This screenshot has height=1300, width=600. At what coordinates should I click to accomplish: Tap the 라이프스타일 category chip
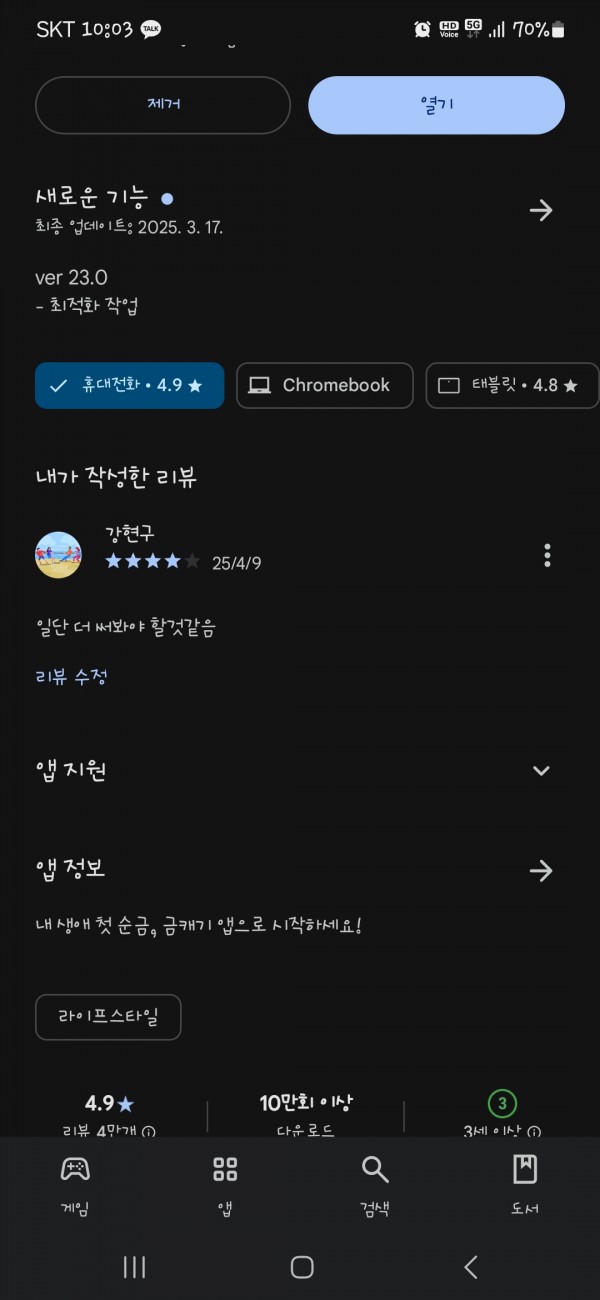point(108,1017)
